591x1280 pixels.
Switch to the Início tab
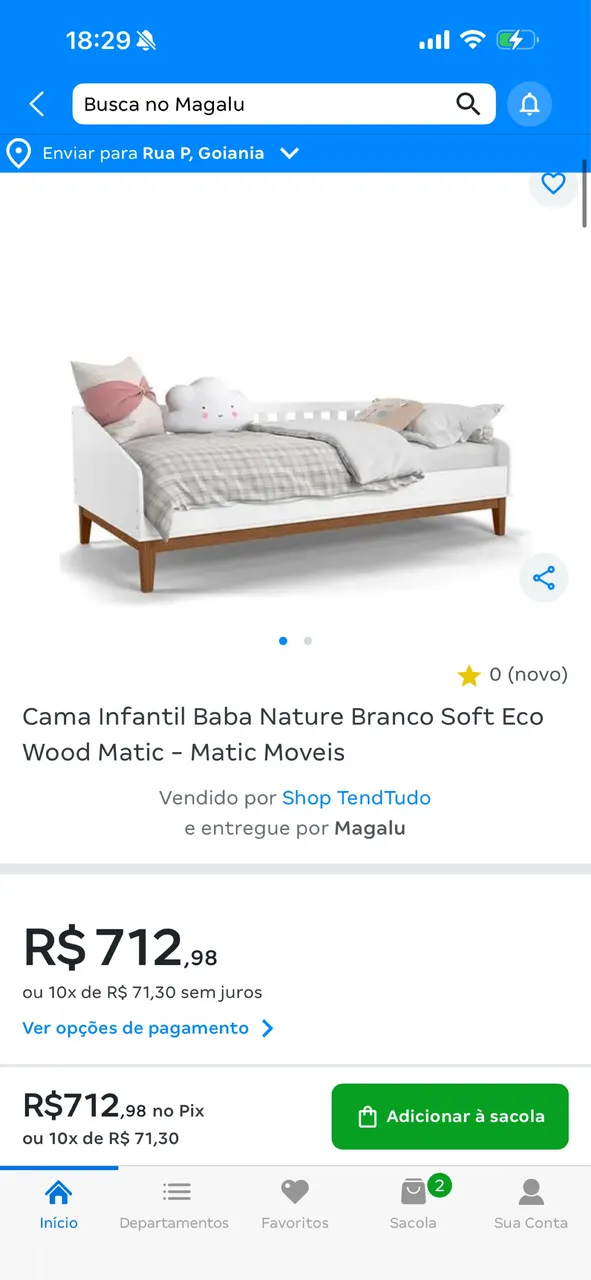tap(59, 1205)
